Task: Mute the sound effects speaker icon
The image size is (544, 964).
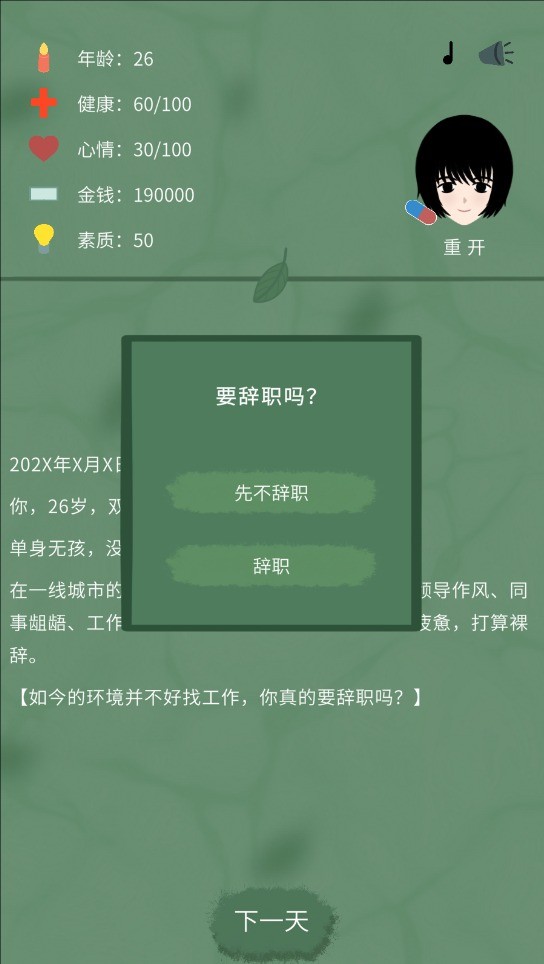Action: coord(495,53)
